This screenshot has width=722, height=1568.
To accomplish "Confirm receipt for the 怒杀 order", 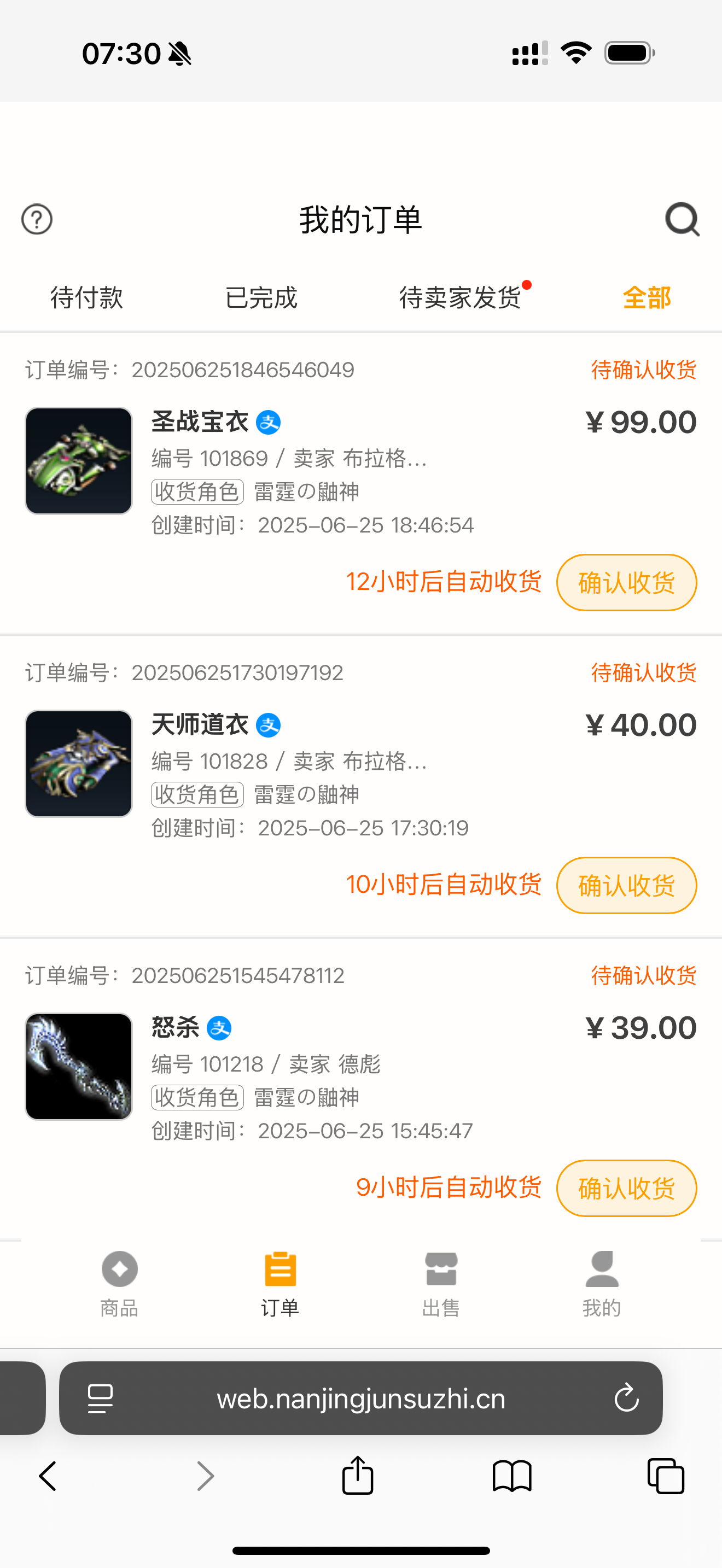I will tap(626, 1187).
